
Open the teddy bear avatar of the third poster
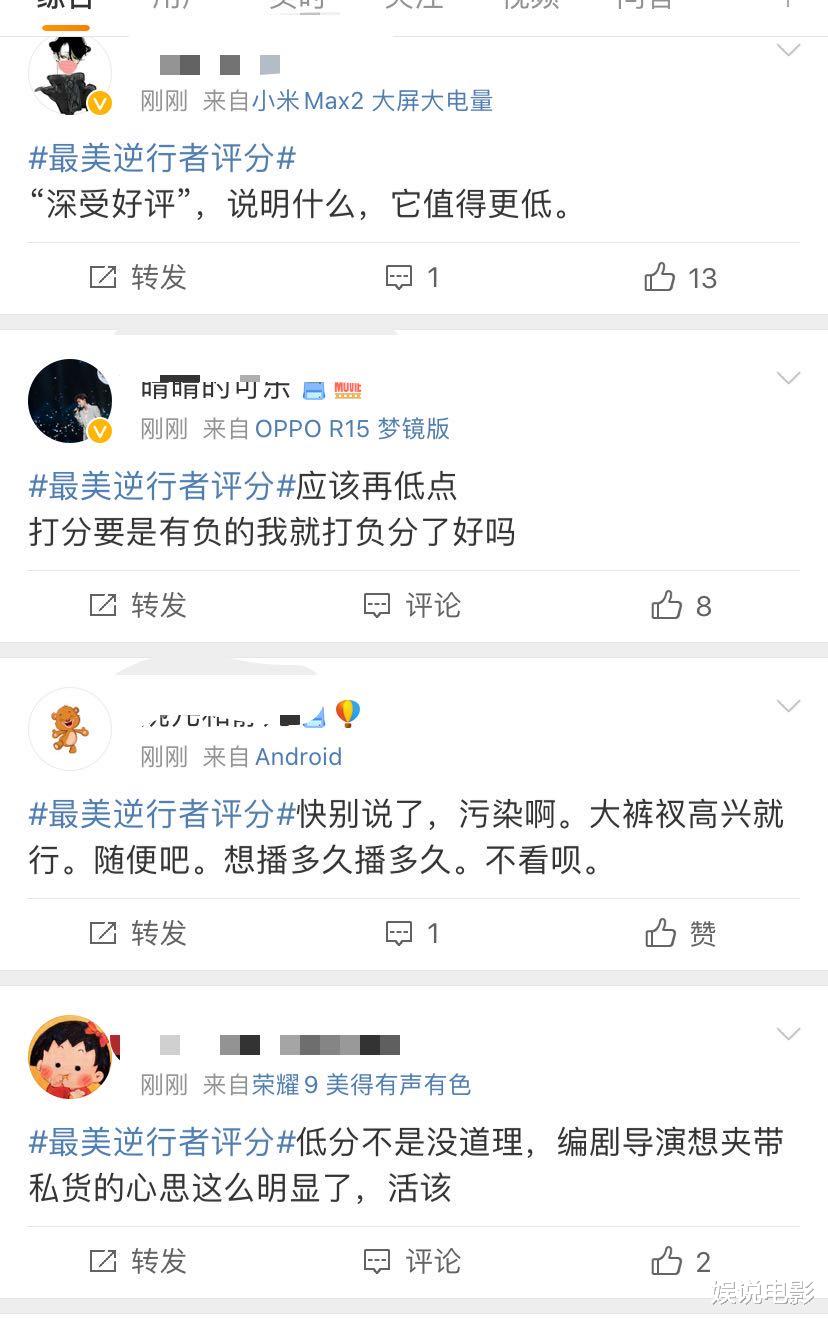[x=70, y=729]
